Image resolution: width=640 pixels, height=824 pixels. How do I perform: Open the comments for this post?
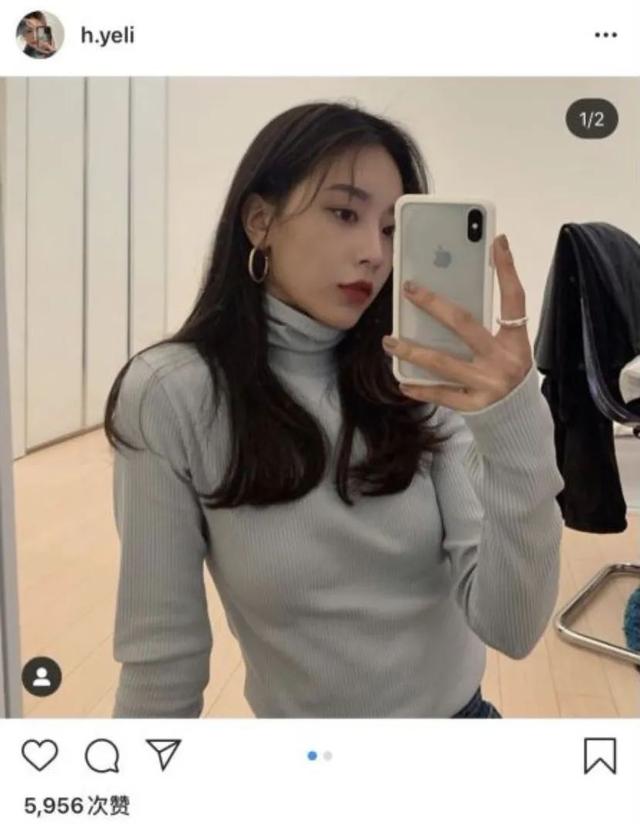[x=101, y=756]
